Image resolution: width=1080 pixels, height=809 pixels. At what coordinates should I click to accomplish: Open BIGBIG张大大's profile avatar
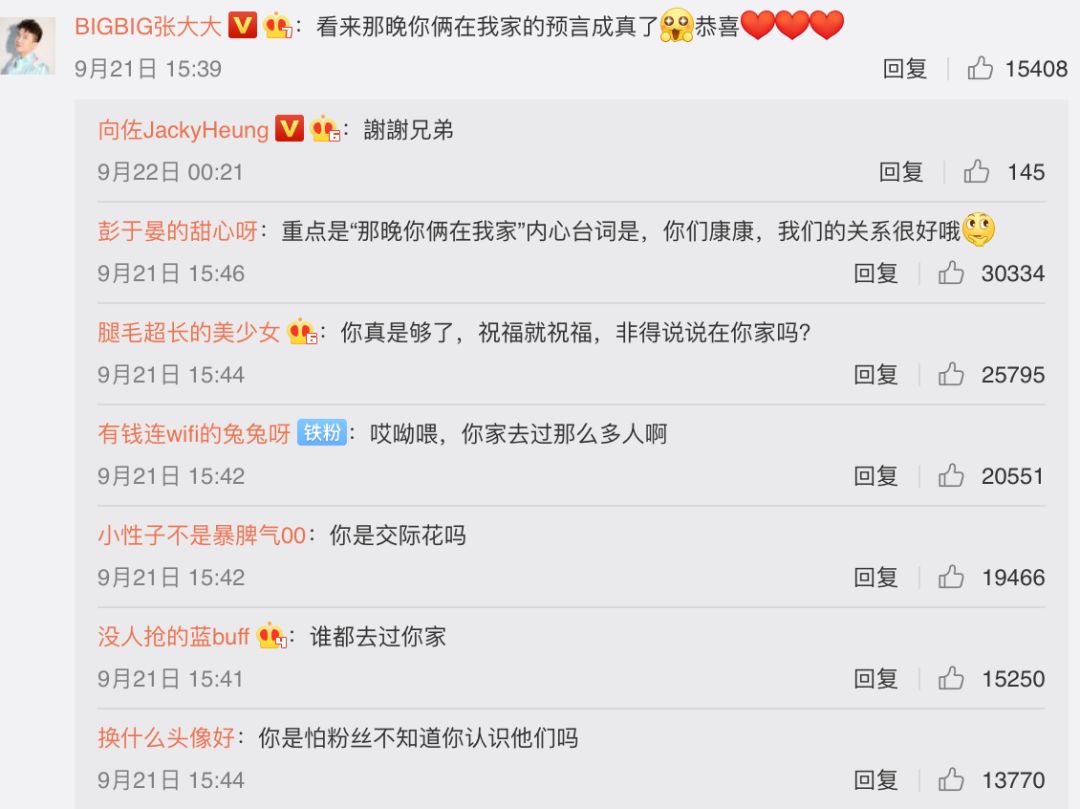(27, 44)
